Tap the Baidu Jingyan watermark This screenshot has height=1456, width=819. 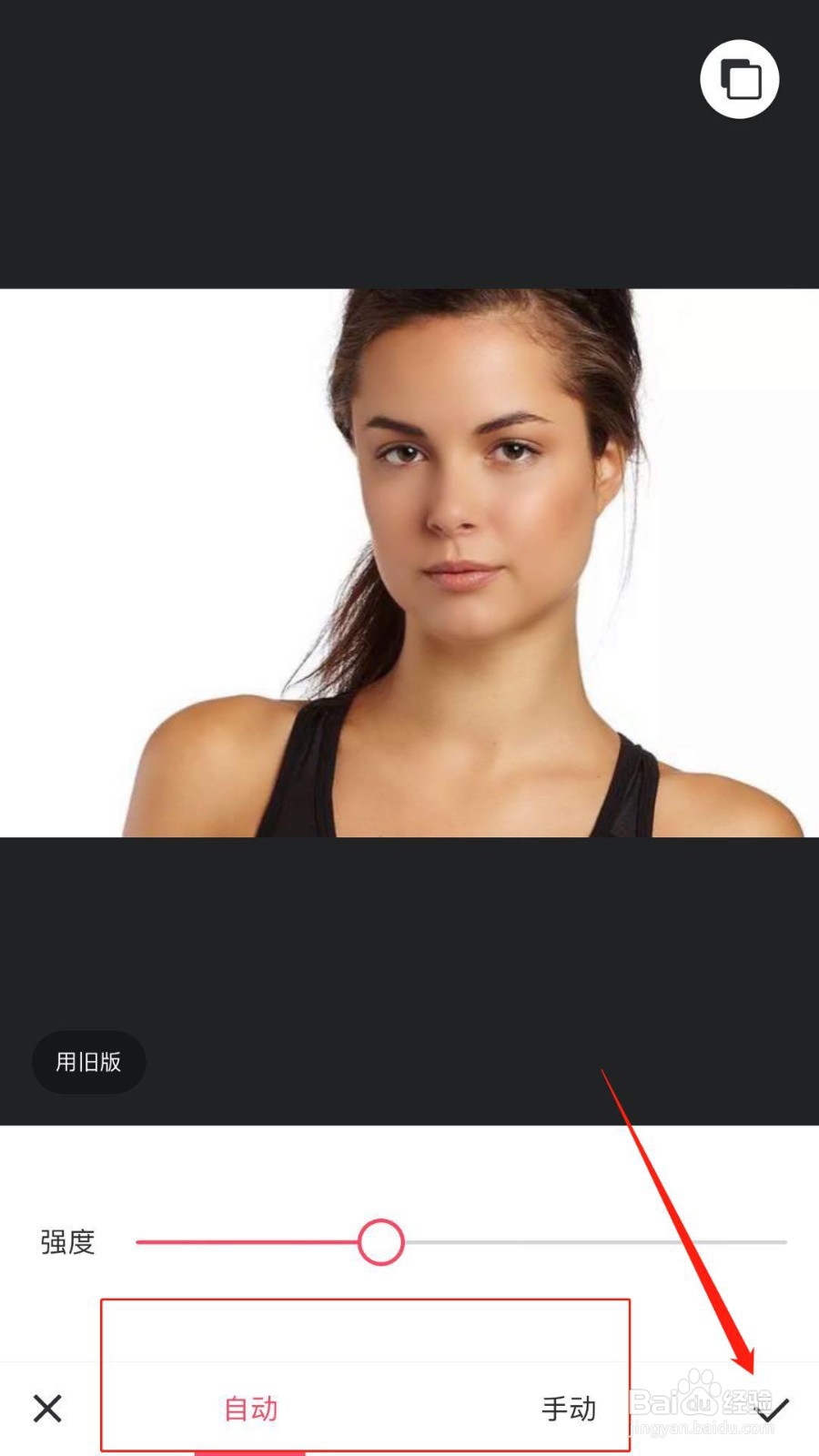[701, 1401]
